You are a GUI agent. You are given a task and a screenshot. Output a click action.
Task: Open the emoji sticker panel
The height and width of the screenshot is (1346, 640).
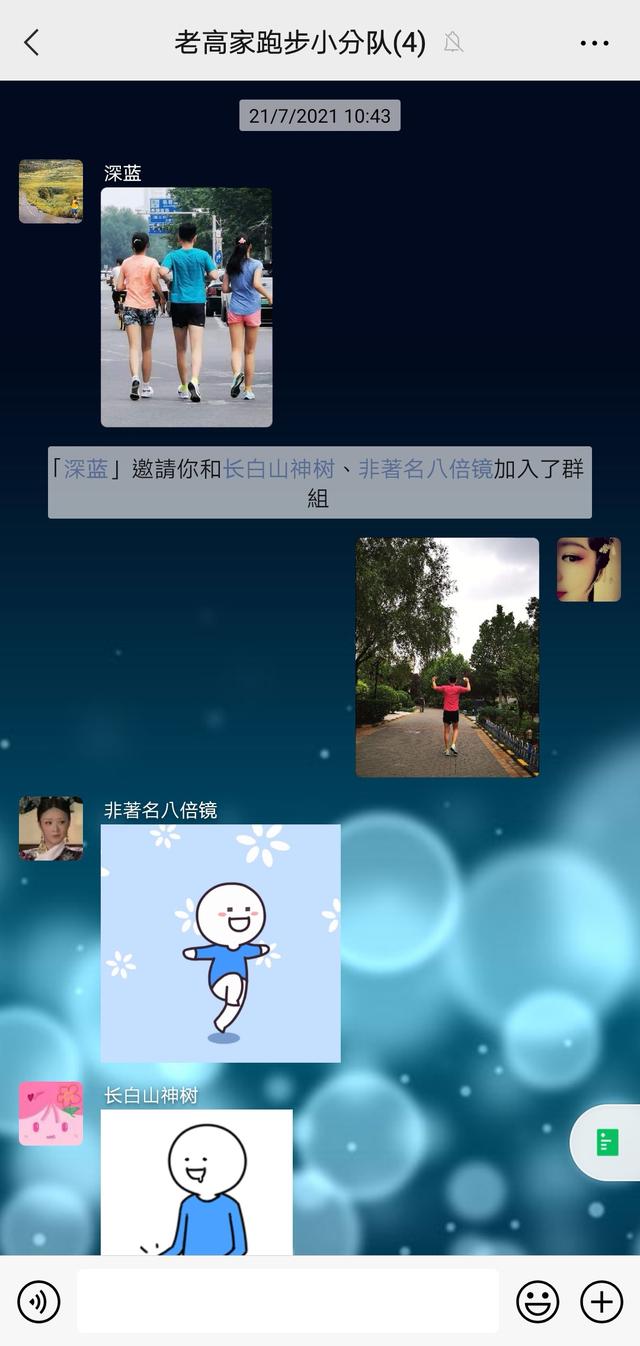tap(537, 1302)
